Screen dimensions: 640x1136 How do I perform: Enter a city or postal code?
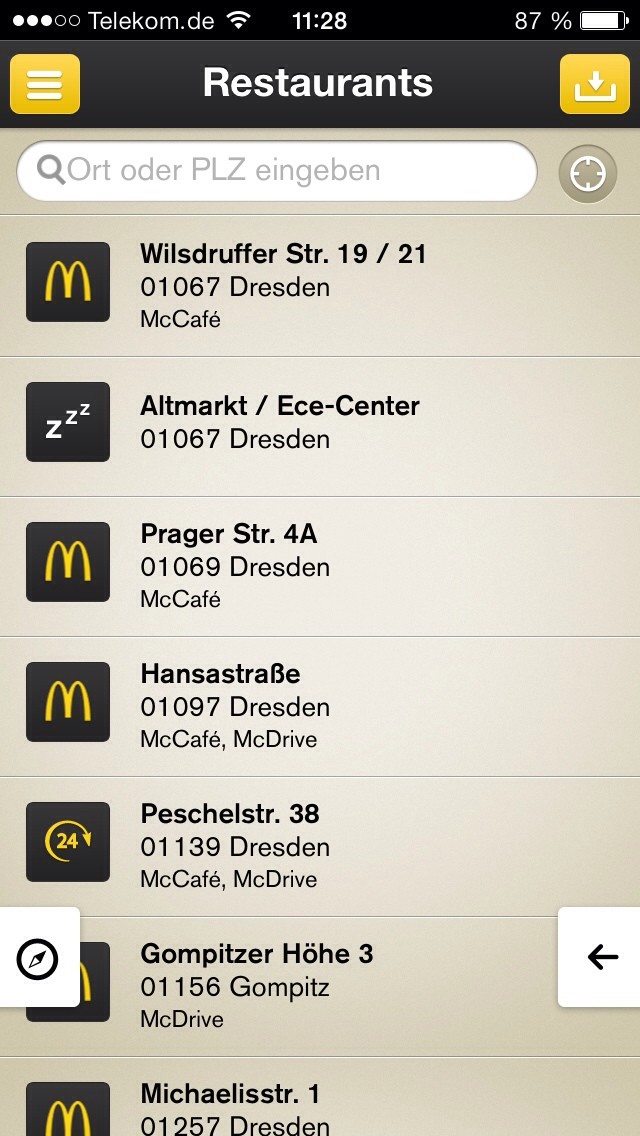point(277,171)
